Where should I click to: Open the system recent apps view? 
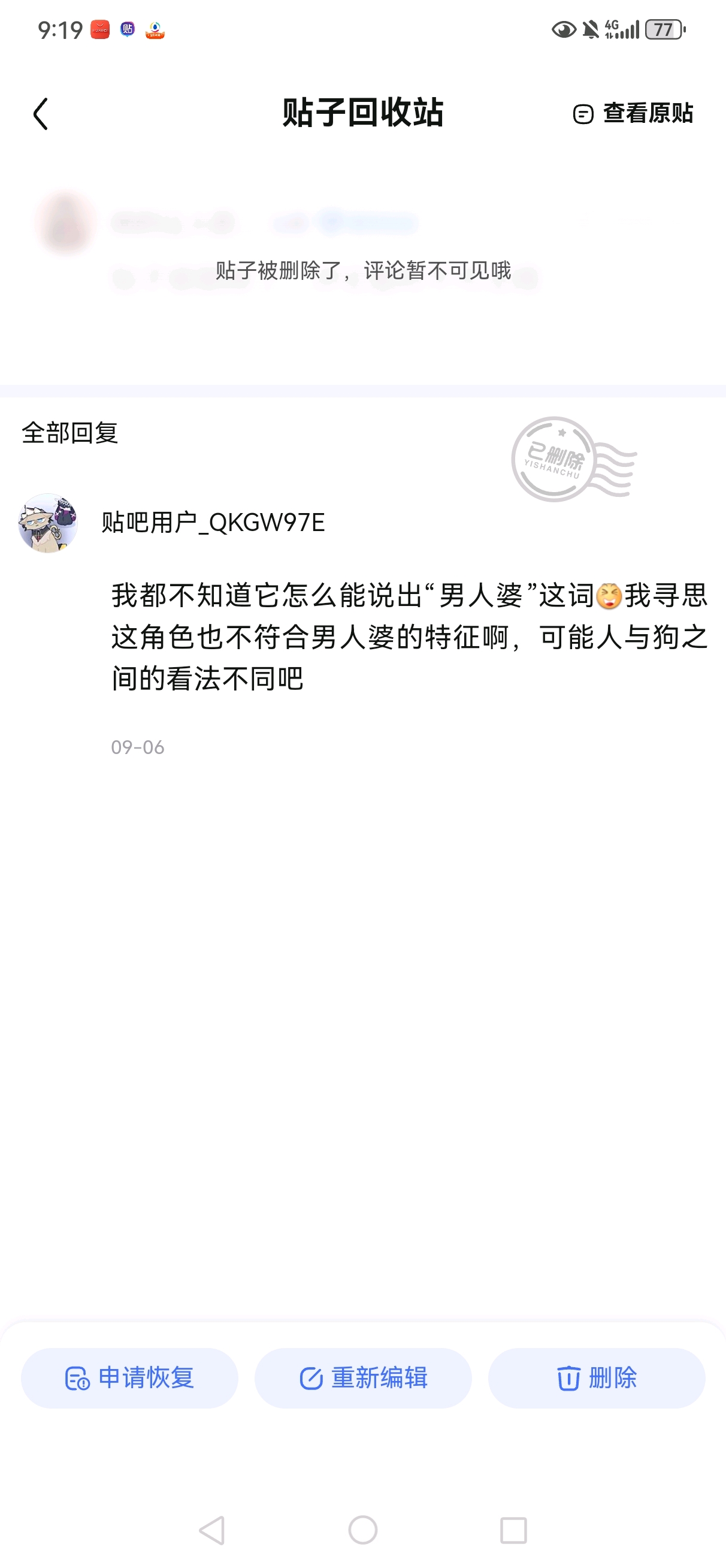513,1530
